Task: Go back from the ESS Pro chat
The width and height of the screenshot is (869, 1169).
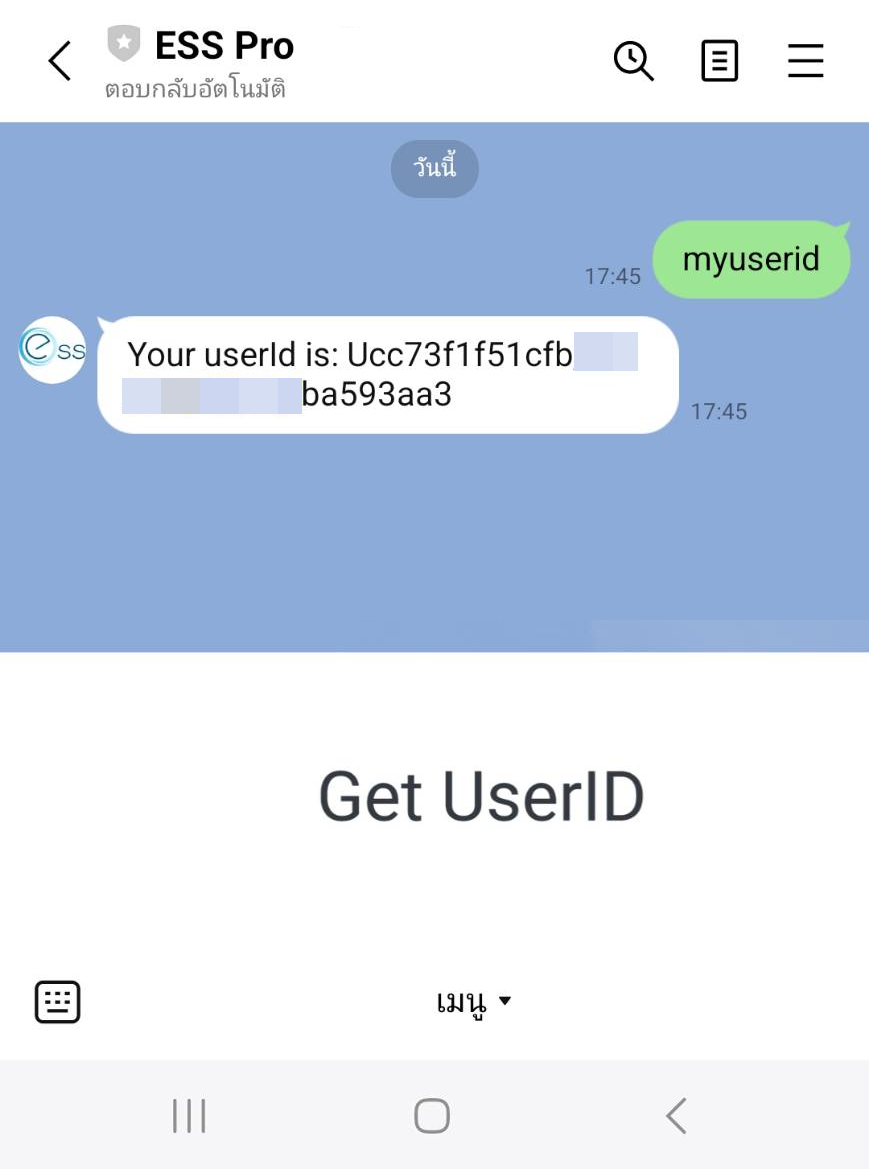Action: (x=60, y=61)
